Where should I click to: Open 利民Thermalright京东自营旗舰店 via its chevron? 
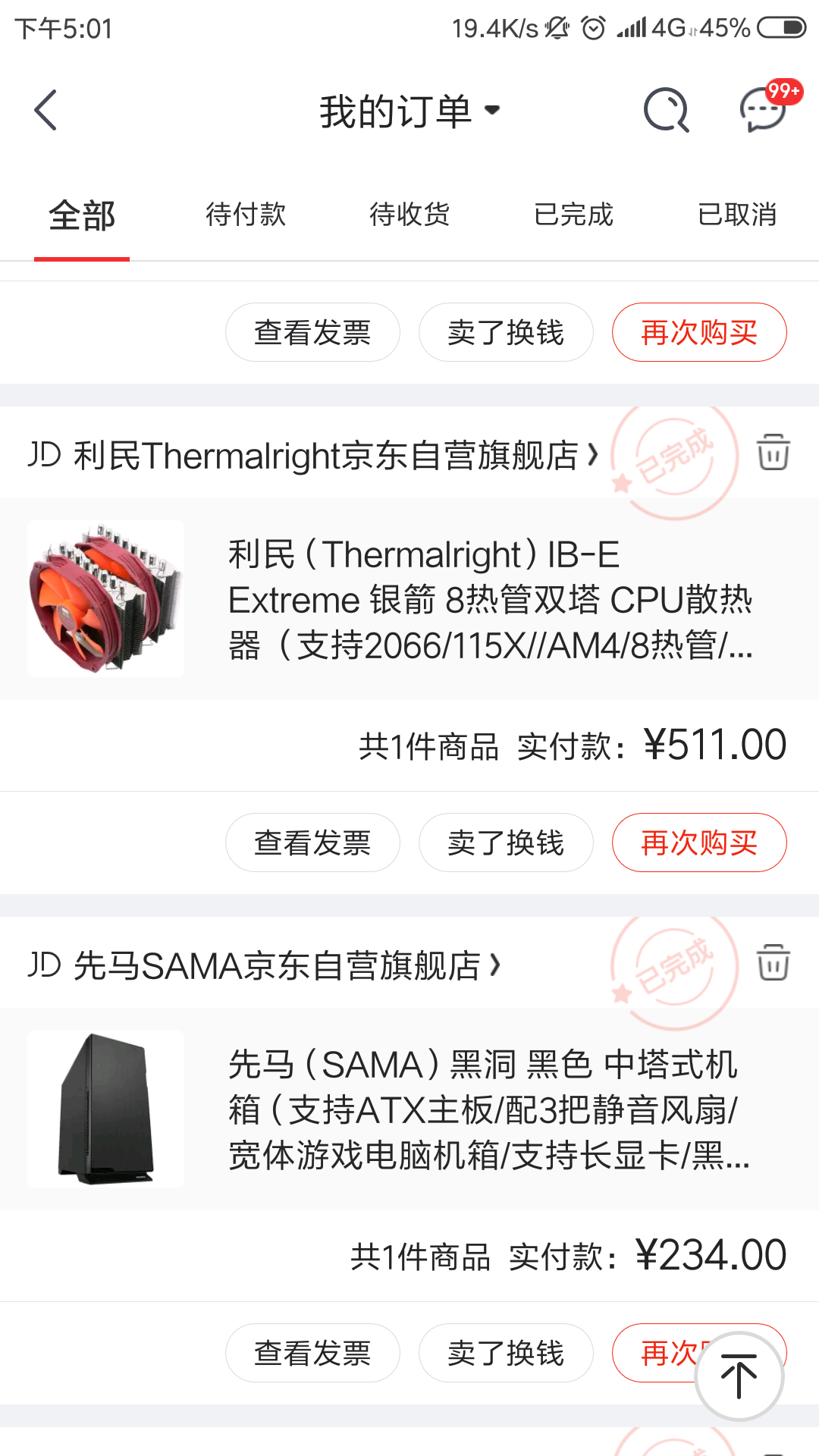(x=592, y=453)
